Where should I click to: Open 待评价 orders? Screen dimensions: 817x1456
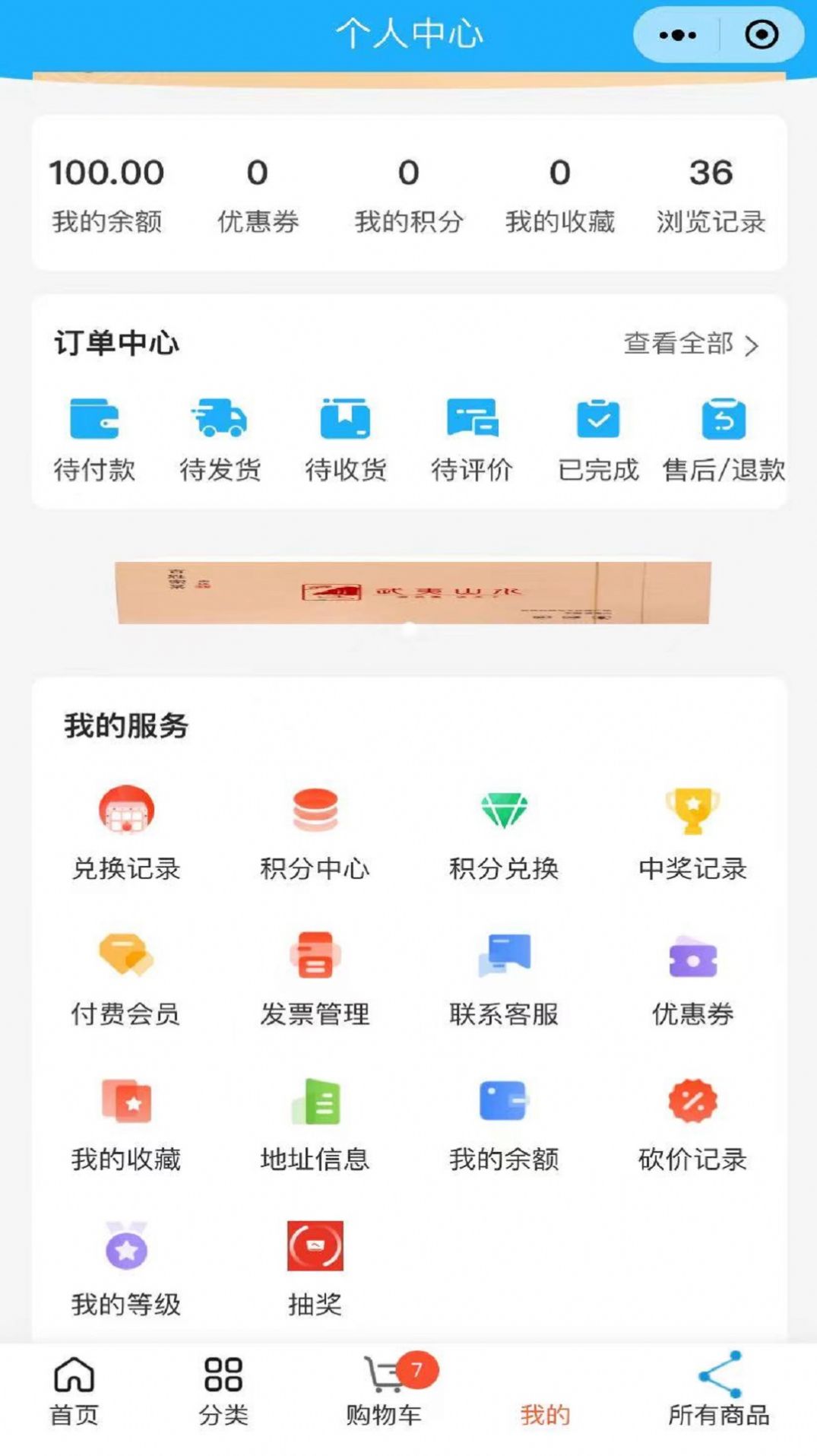click(472, 439)
